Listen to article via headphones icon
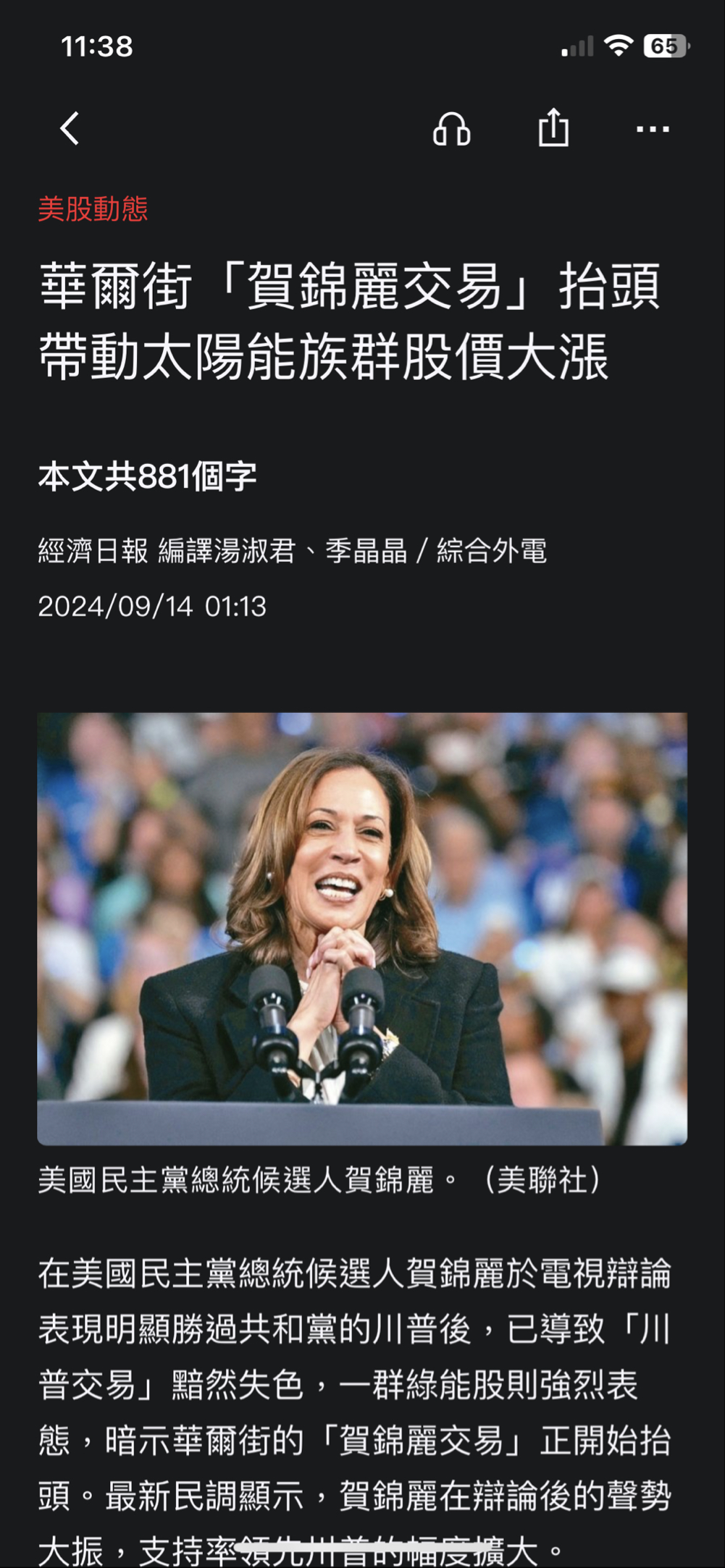 tap(451, 130)
